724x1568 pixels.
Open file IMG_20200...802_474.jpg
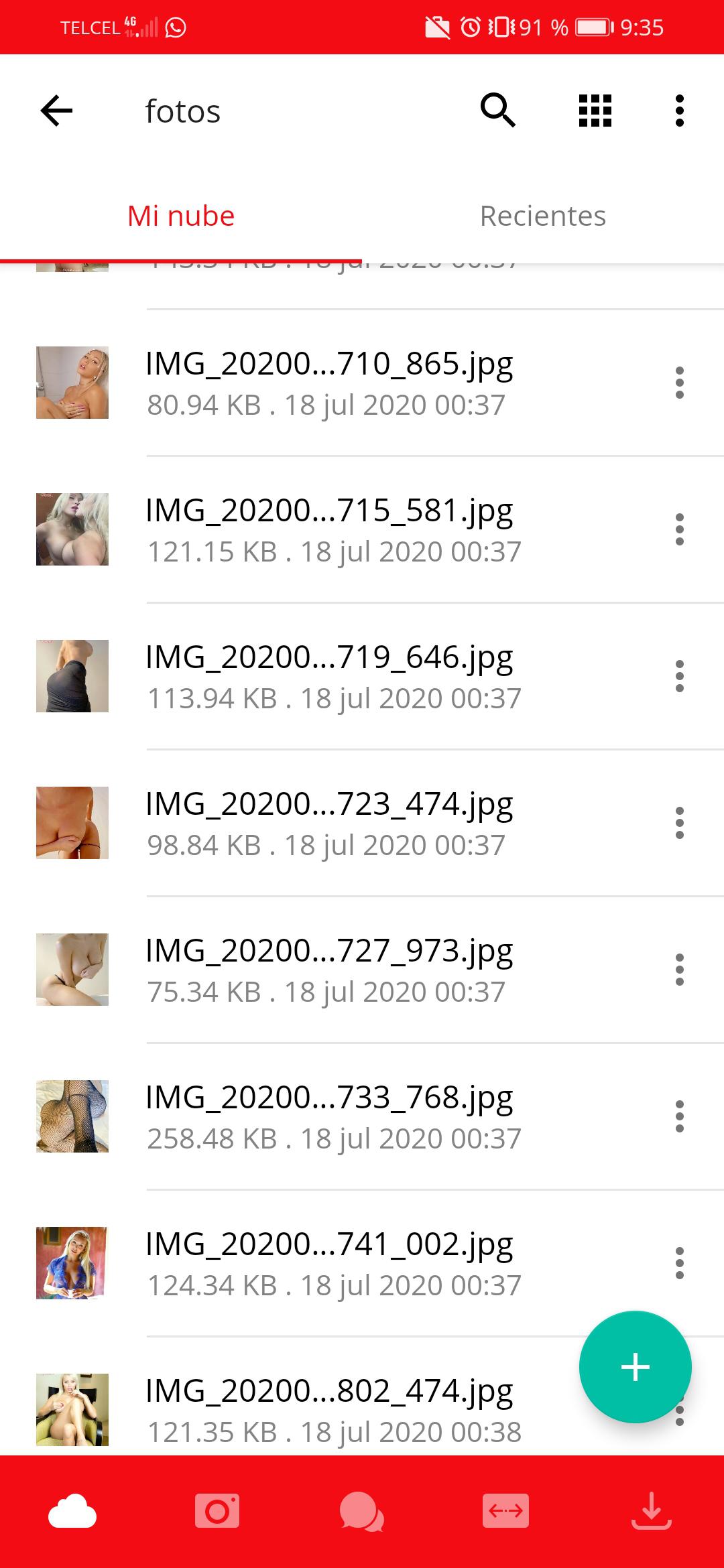[328, 1410]
